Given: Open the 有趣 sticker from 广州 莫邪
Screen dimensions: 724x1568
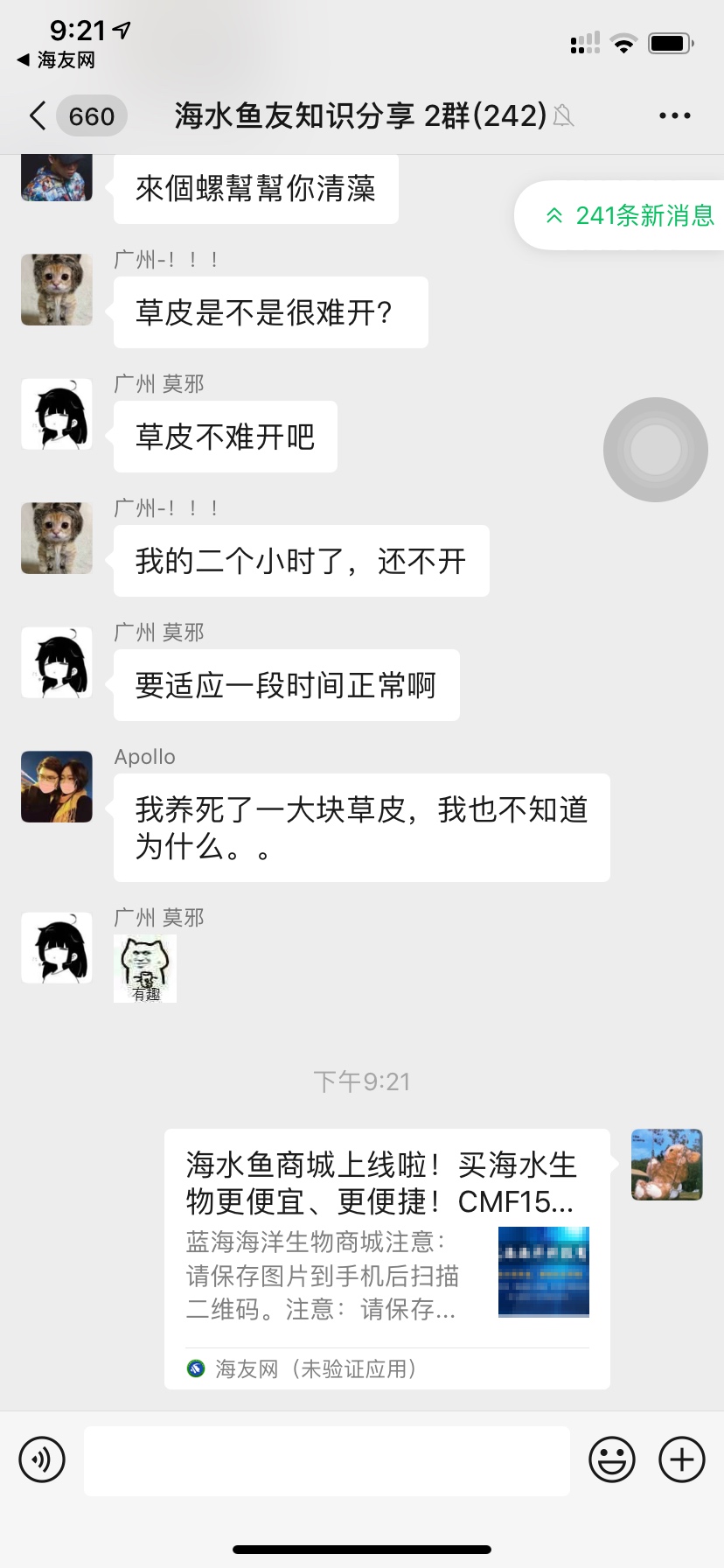Looking at the screenshot, I should pyautogui.click(x=145, y=969).
